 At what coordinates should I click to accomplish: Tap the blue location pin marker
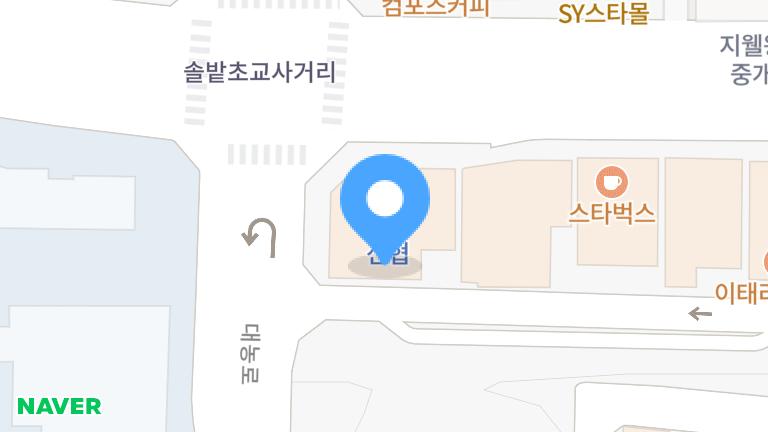385,200
